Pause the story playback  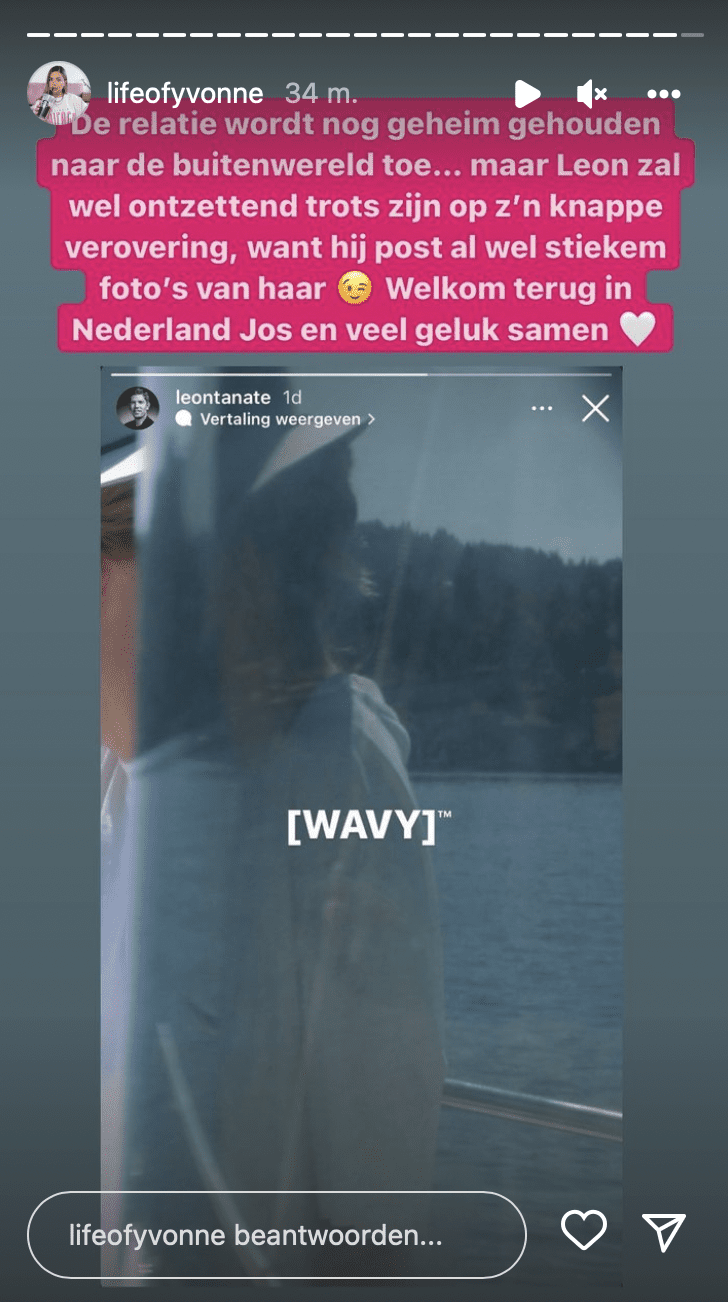(525, 92)
